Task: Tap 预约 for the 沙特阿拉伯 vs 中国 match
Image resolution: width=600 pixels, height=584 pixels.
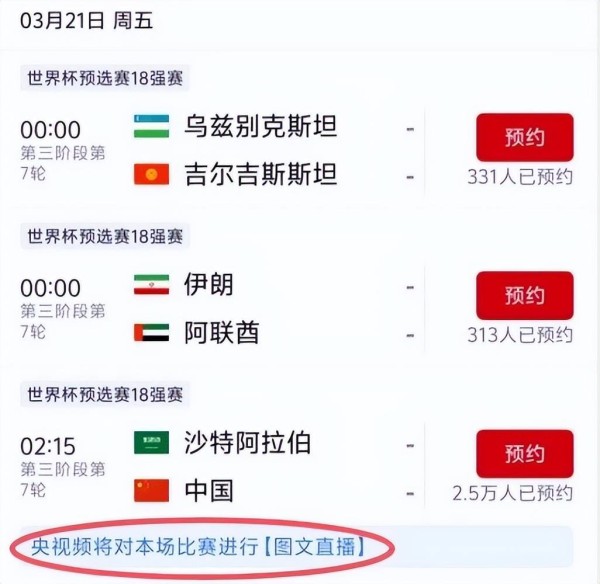Action: 524,454
